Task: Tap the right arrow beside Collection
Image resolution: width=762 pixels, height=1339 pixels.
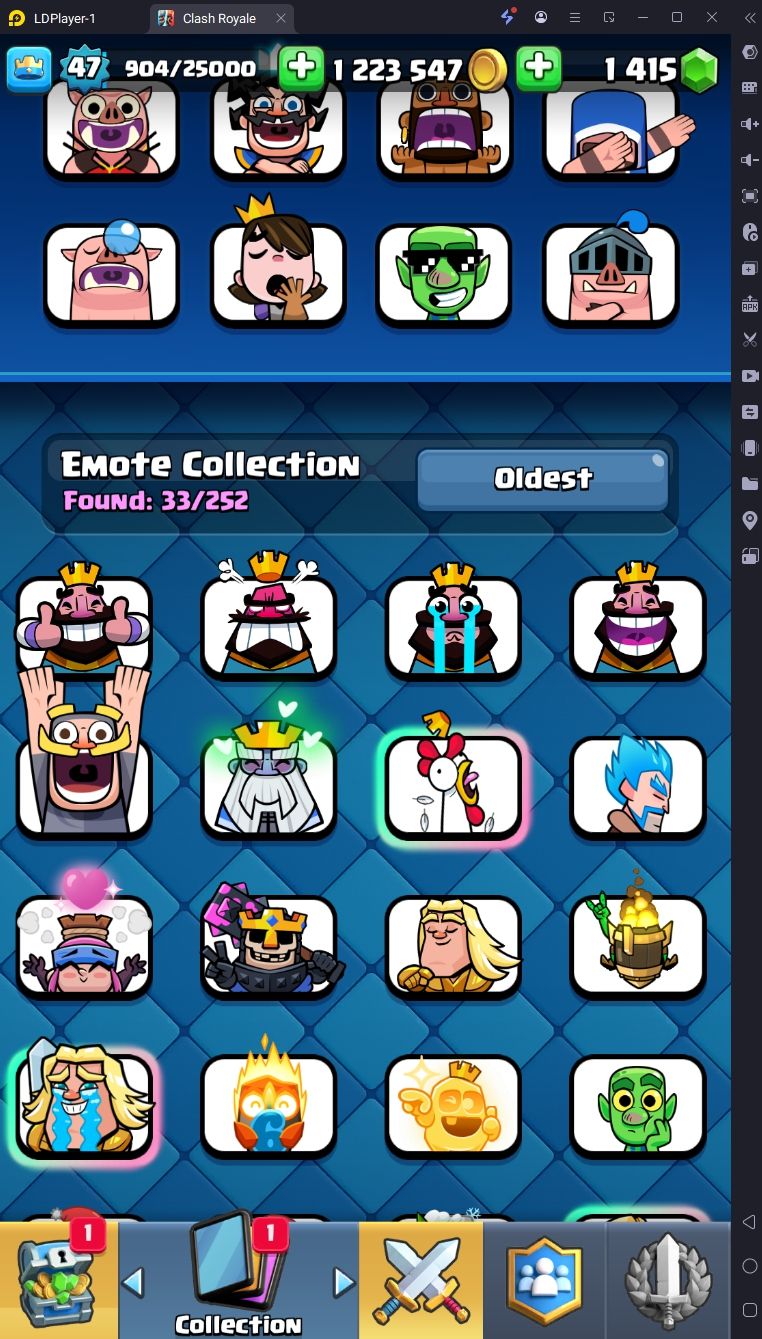Action: pyautogui.click(x=343, y=1281)
